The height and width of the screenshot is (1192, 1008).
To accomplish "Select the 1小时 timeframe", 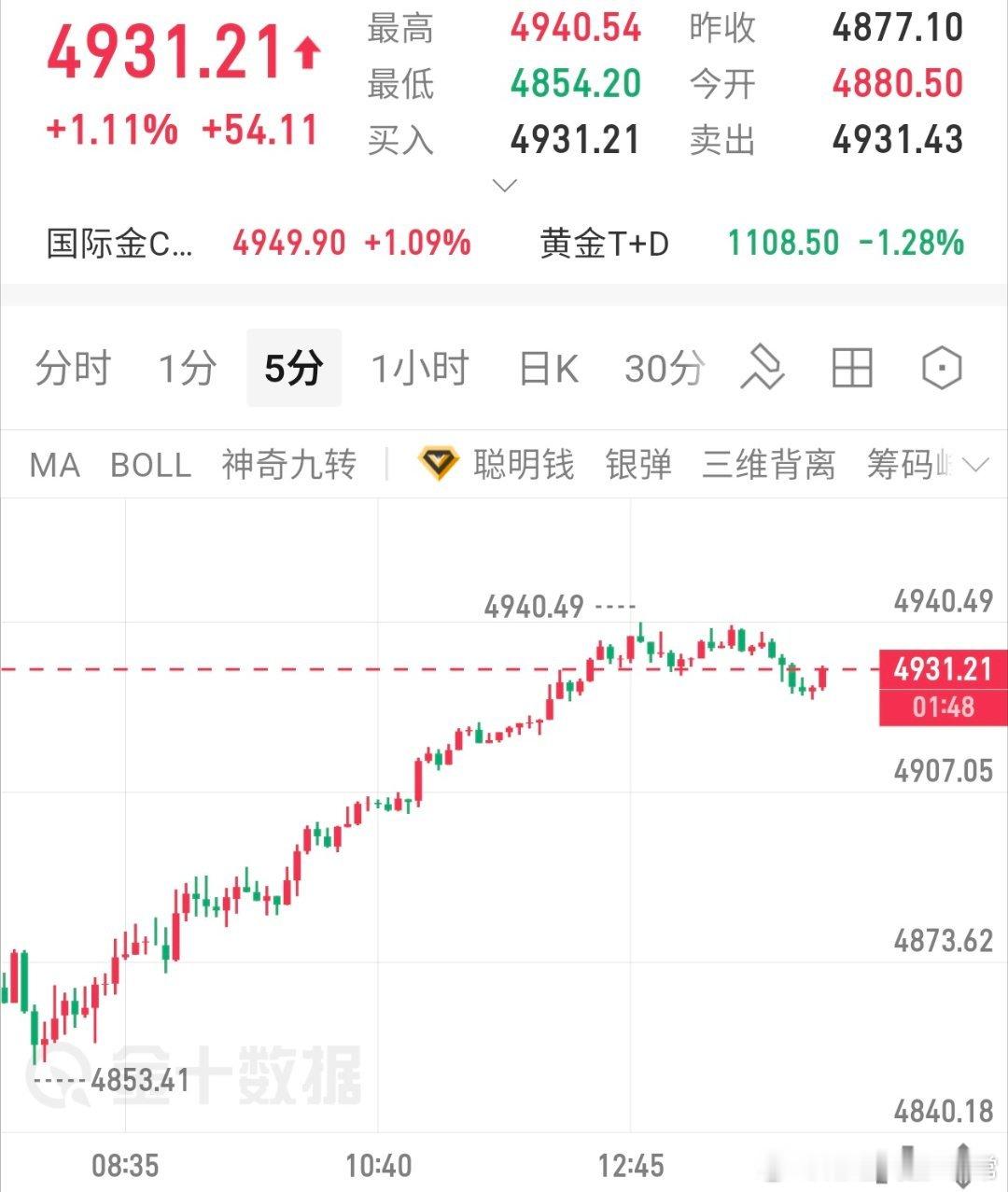I will pyautogui.click(x=420, y=368).
